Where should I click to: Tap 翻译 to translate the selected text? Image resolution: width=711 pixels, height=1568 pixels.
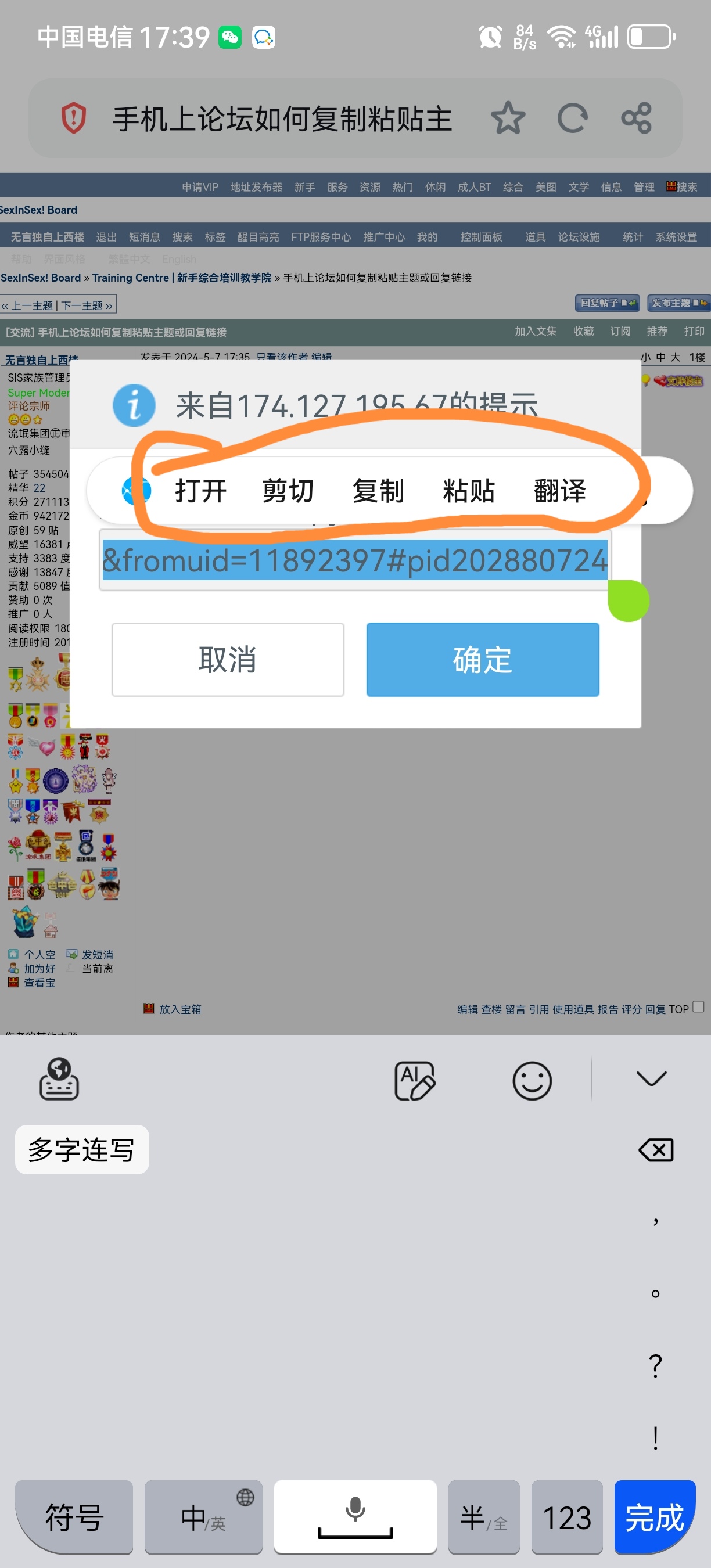click(x=559, y=491)
